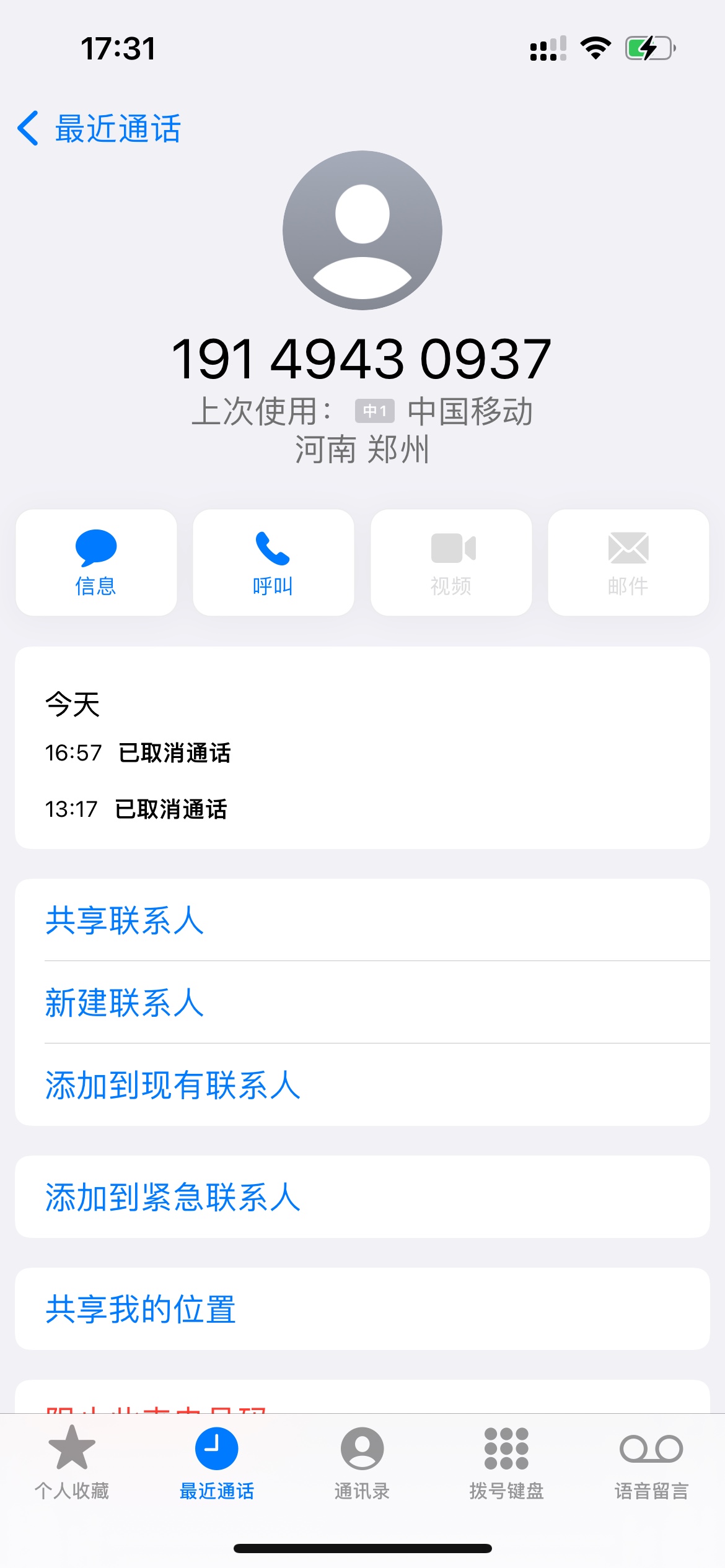Choose 新建联系人

(x=124, y=1003)
